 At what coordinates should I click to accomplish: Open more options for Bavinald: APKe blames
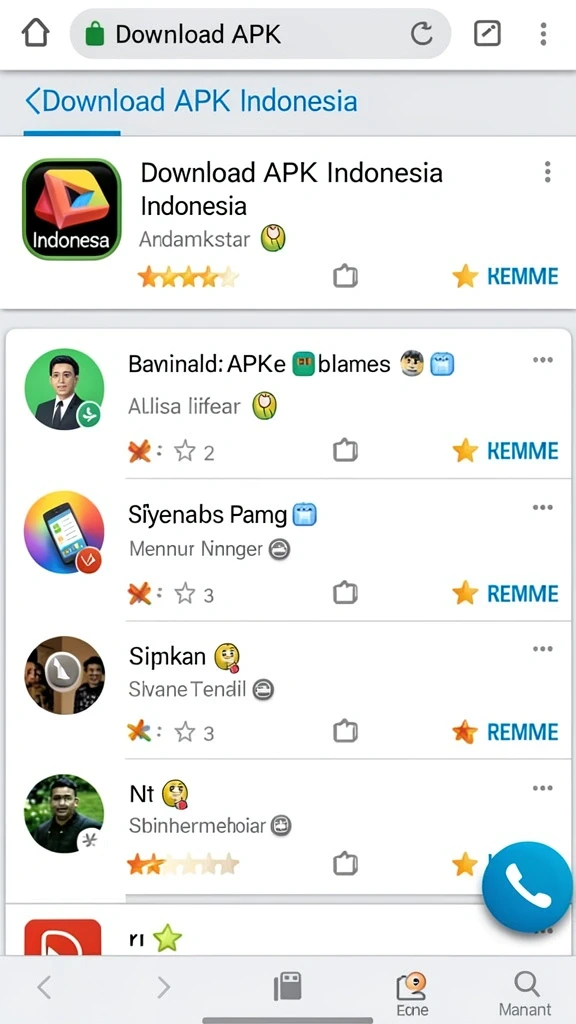tap(543, 360)
